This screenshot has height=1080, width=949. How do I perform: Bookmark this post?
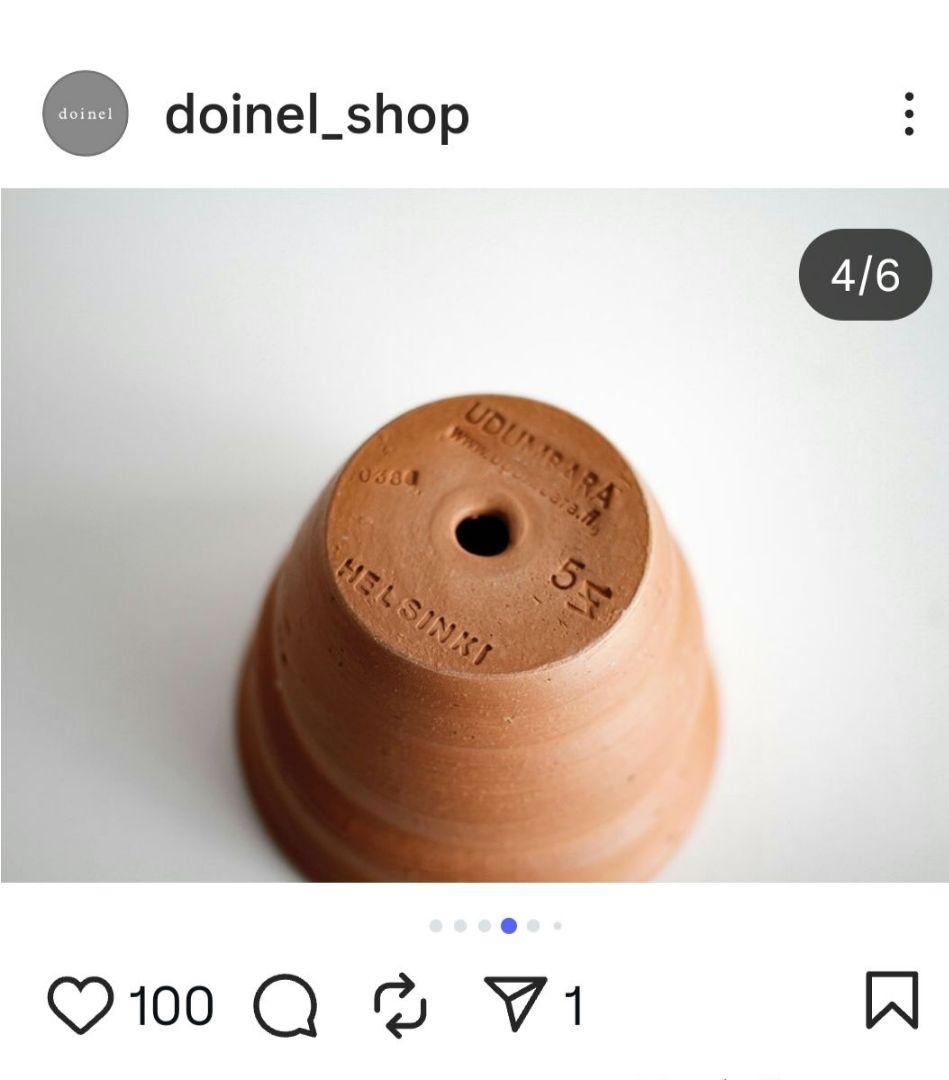click(x=891, y=1001)
